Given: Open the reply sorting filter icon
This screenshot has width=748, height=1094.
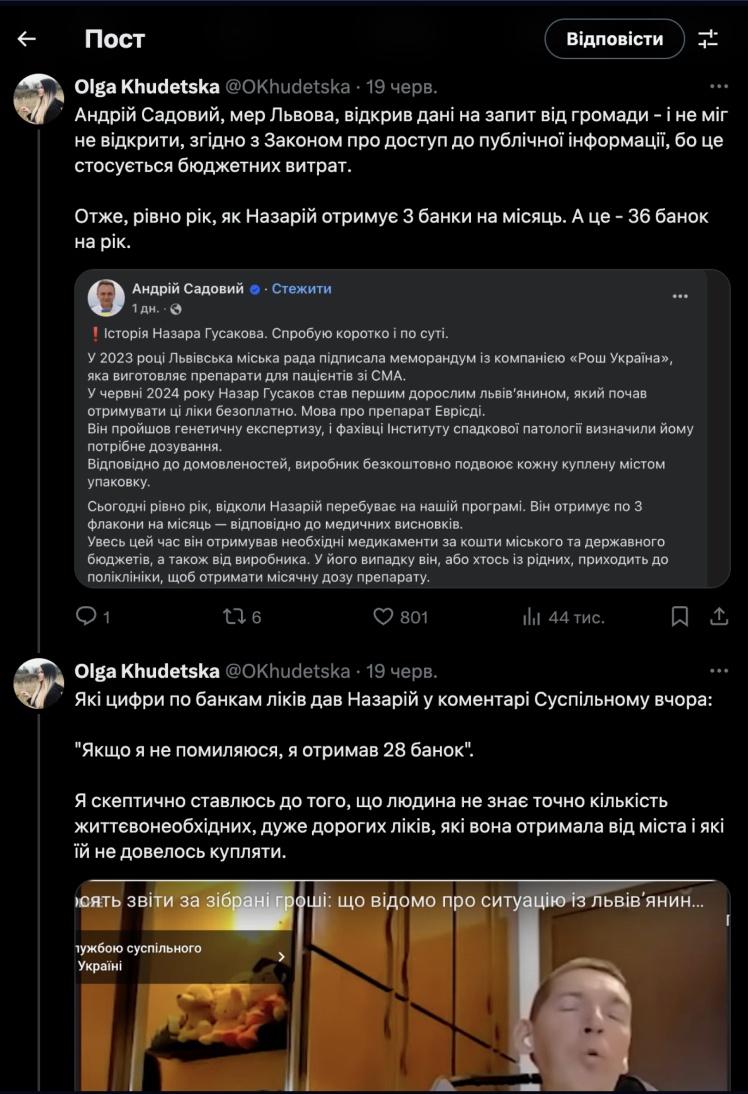Looking at the screenshot, I should (708, 39).
